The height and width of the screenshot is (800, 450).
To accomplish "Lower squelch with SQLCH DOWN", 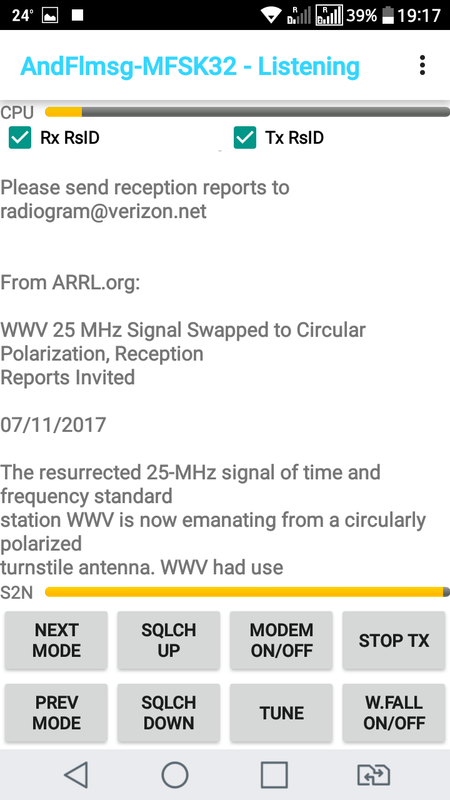I will click(169, 713).
